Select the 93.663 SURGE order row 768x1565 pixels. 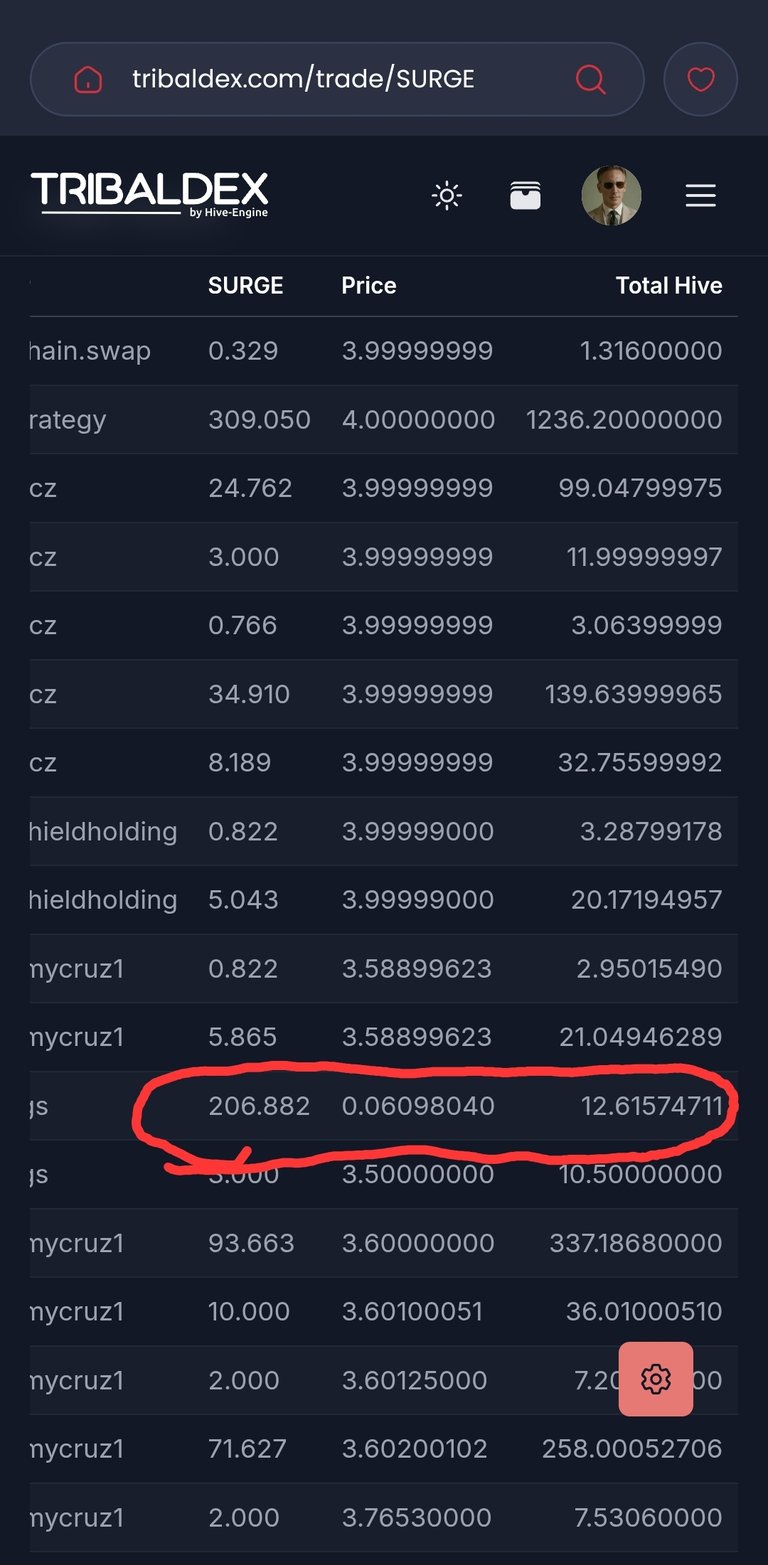[x=384, y=1243]
